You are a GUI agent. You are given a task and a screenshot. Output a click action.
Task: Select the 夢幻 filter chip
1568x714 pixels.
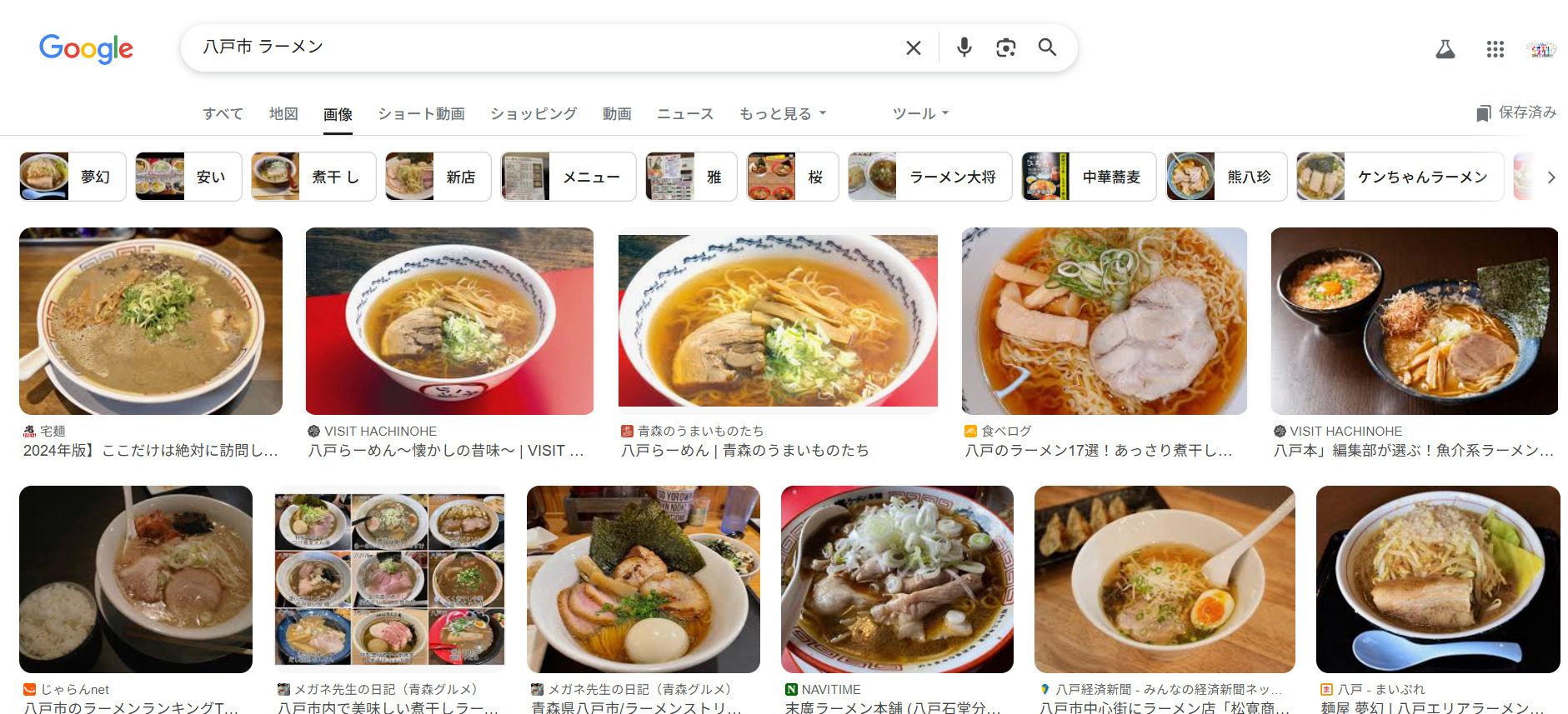point(73,177)
